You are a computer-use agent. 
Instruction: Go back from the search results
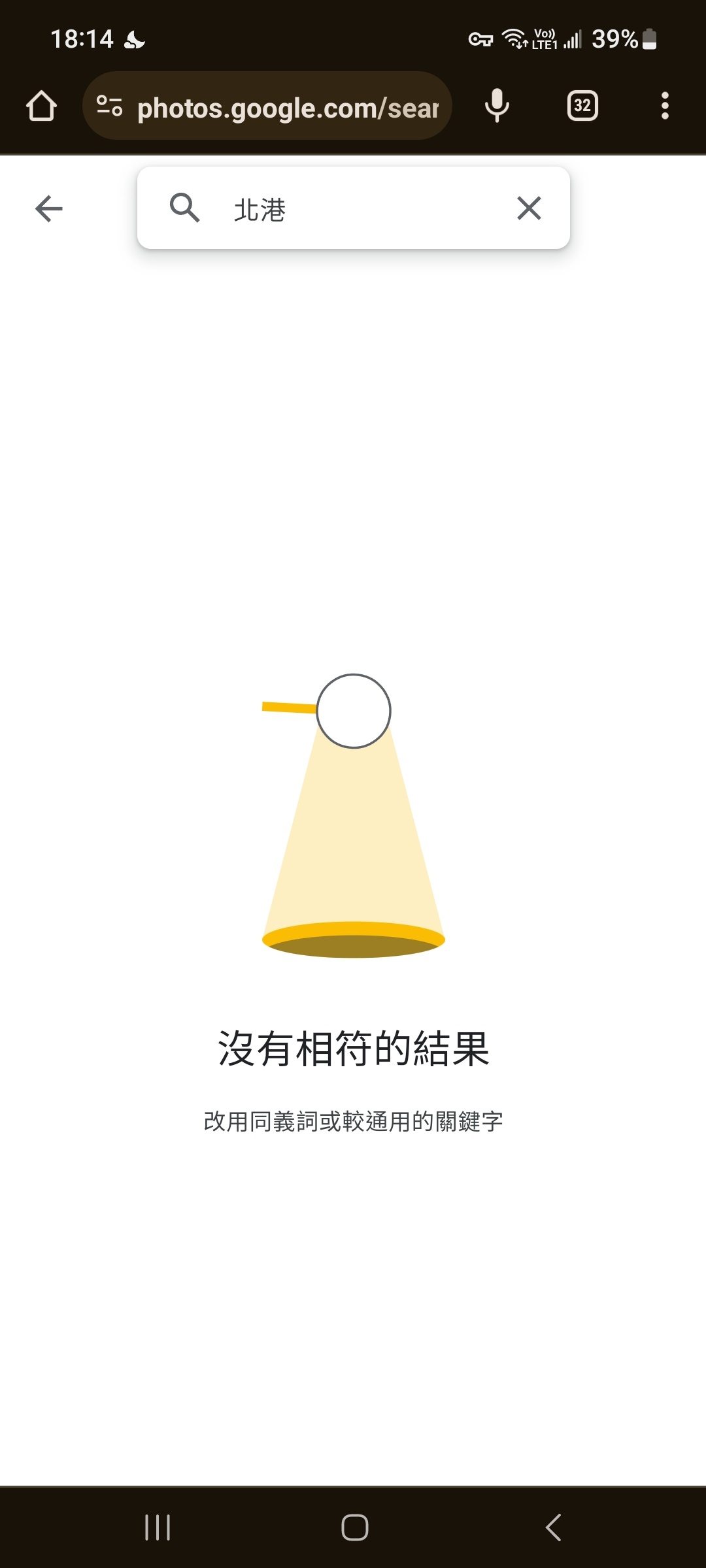49,209
